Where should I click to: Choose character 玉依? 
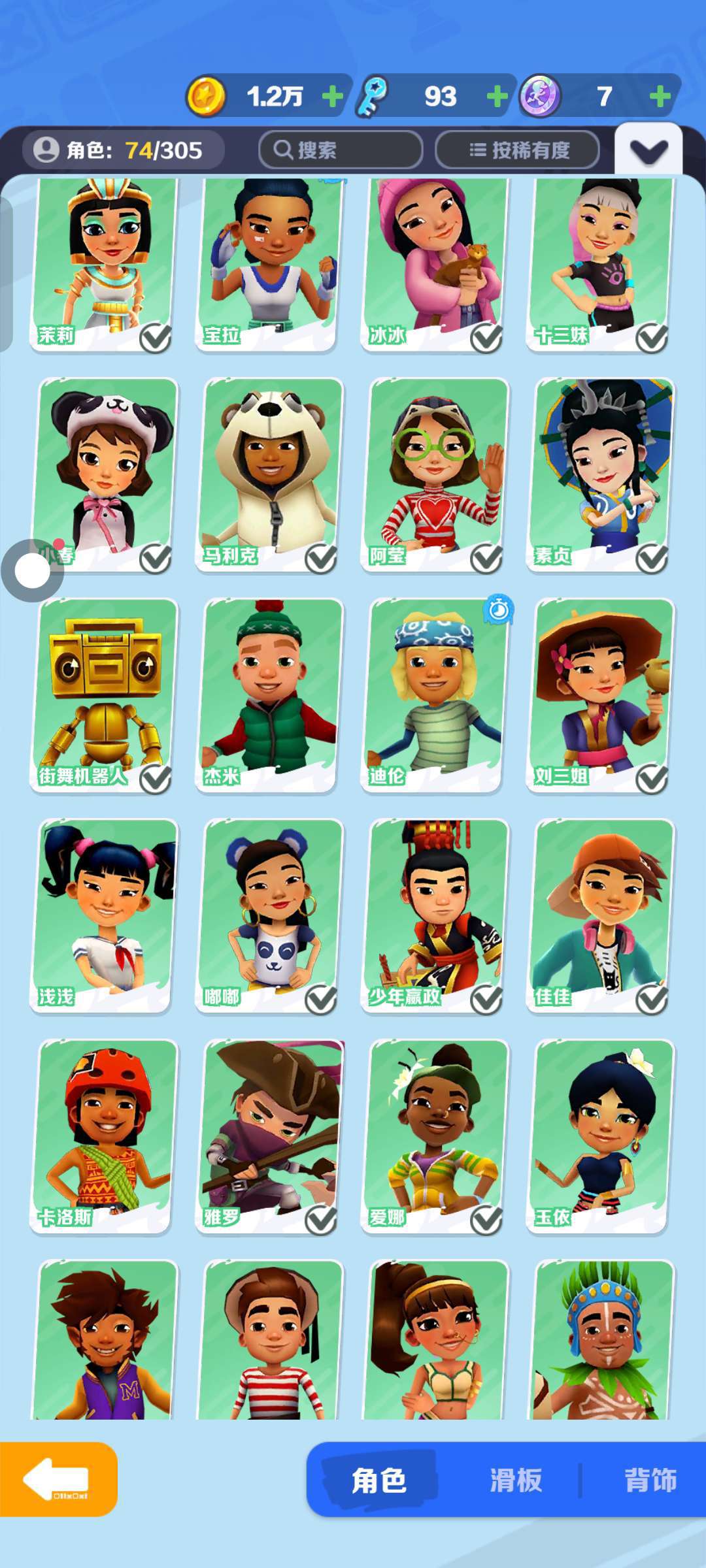(600, 1135)
